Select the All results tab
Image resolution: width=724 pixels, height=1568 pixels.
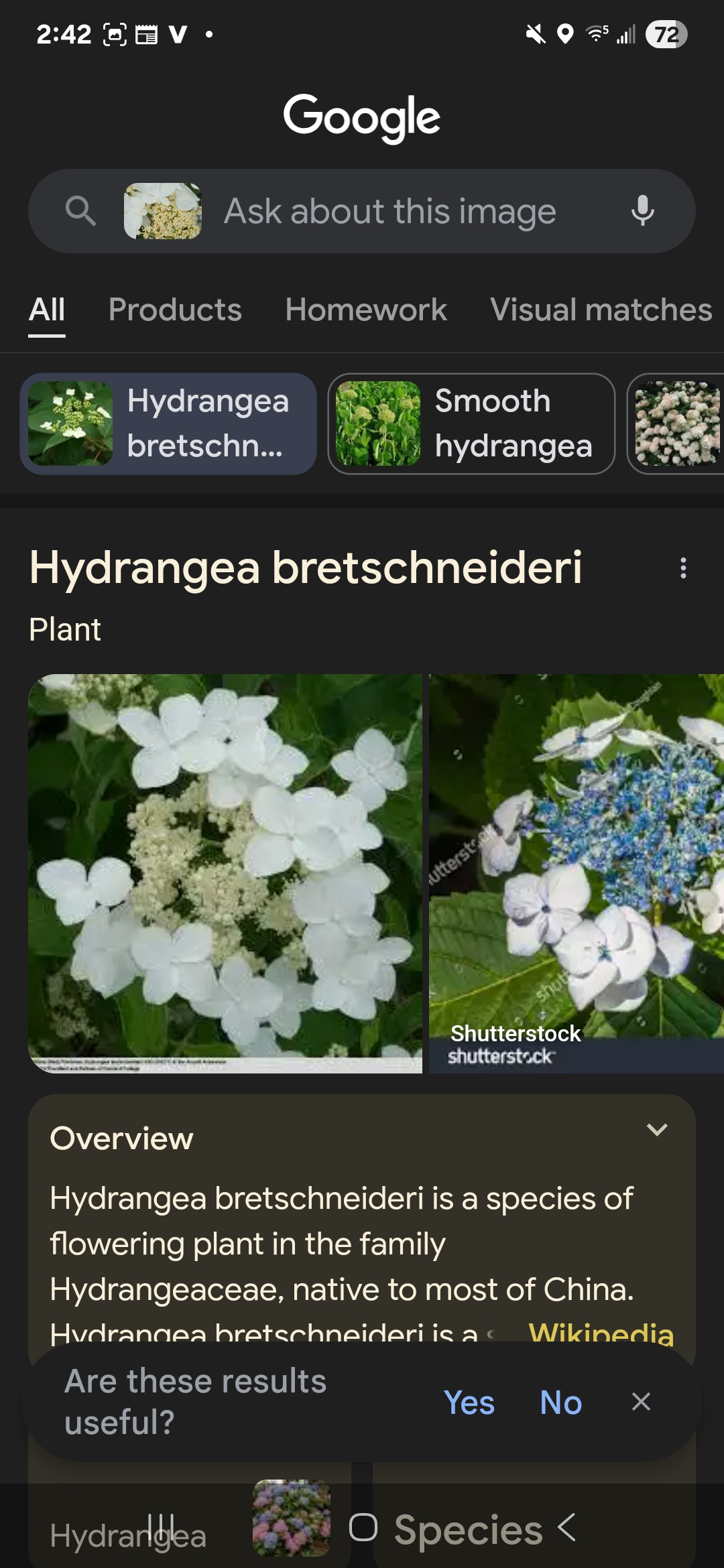pyautogui.click(x=47, y=310)
